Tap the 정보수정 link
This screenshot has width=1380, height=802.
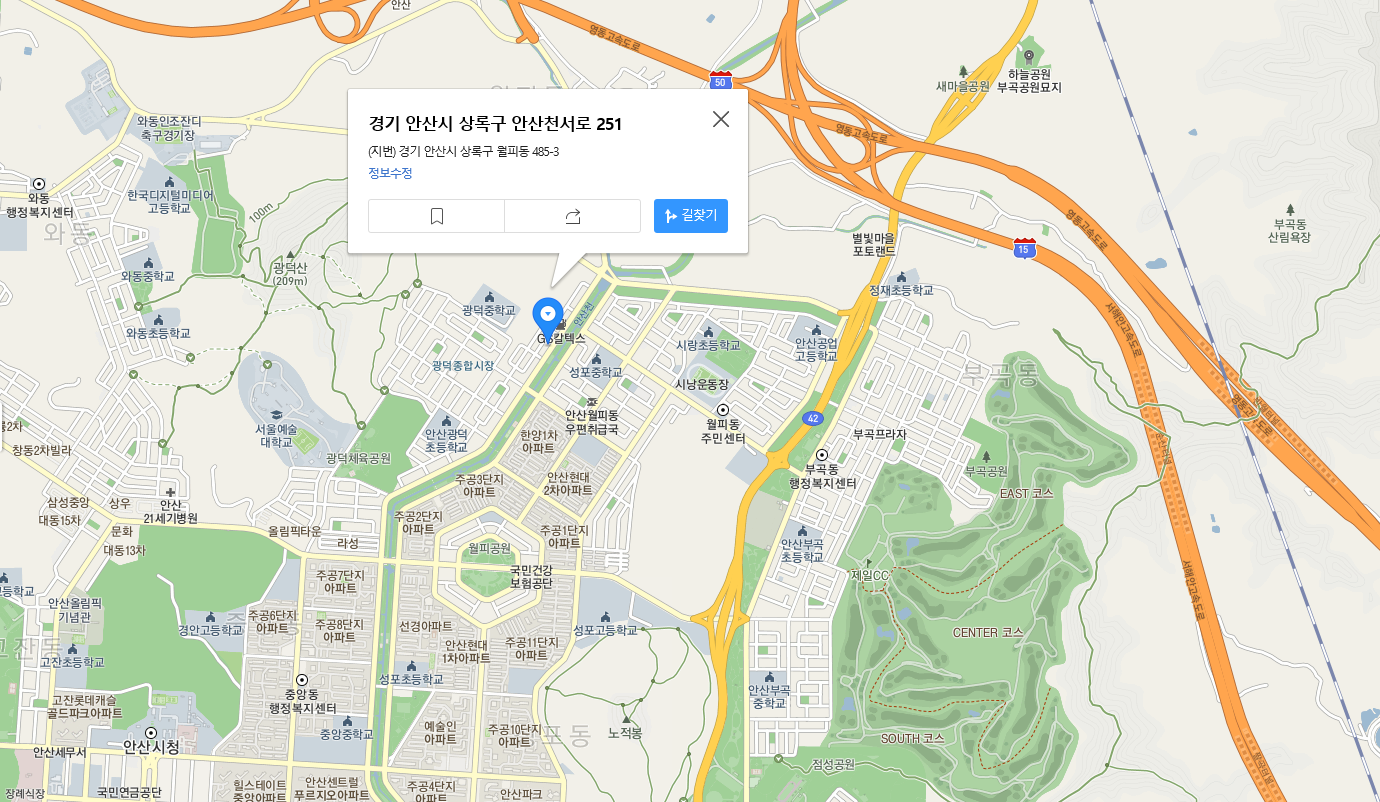pyautogui.click(x=390, y=173)
